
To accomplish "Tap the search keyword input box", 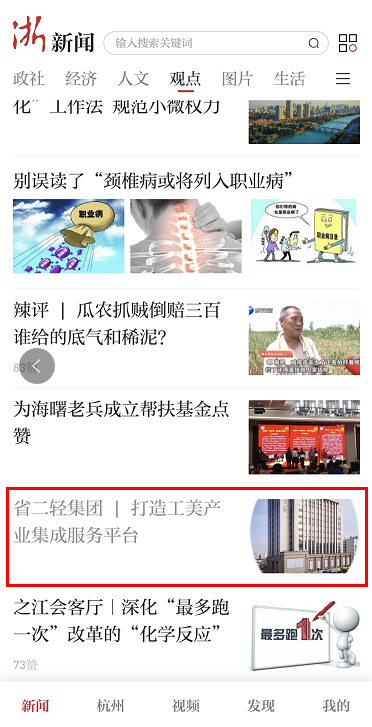I will click(x=216, y=43).
